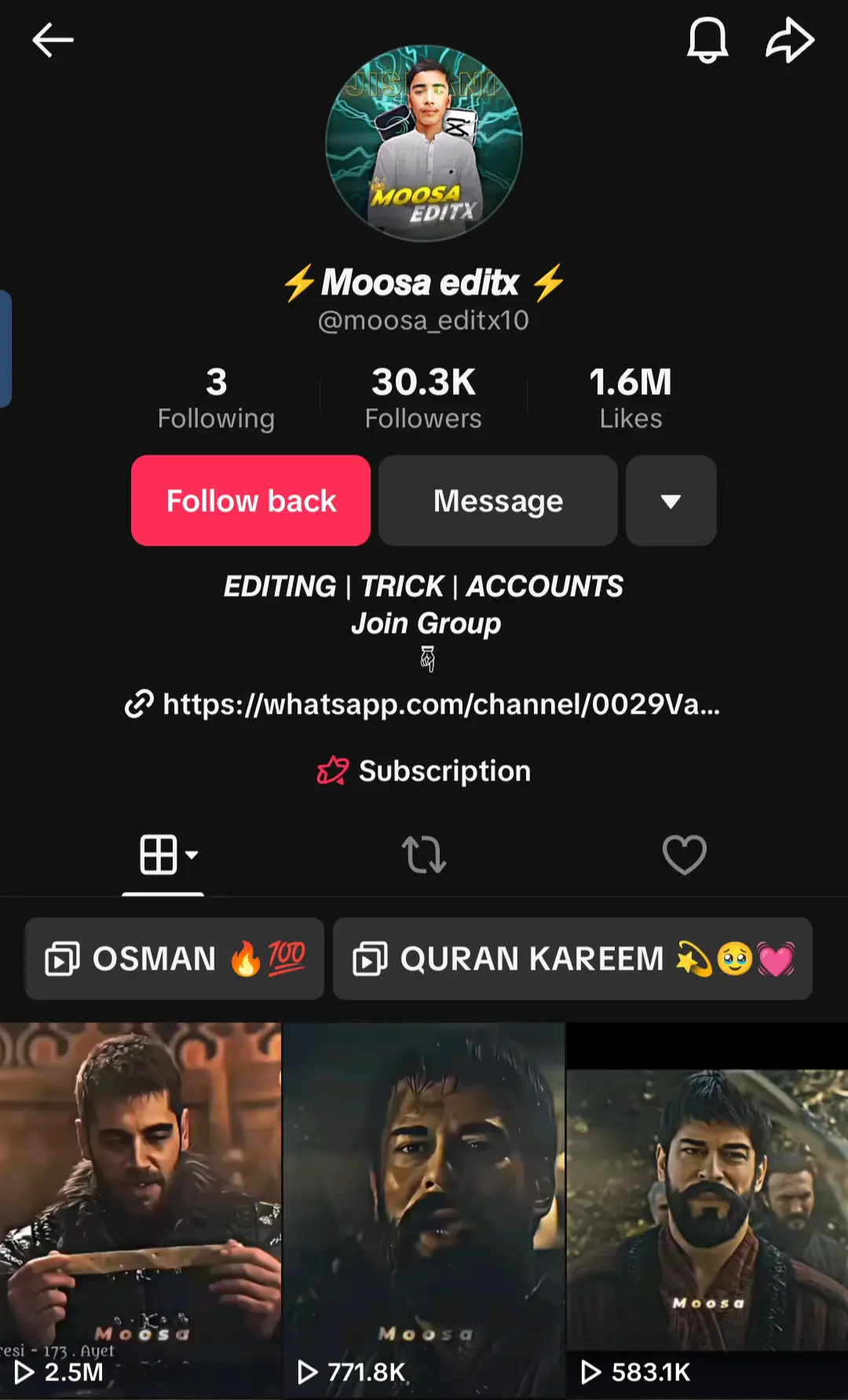
Task: Select the videos grid tab
Action: (163, 854)
